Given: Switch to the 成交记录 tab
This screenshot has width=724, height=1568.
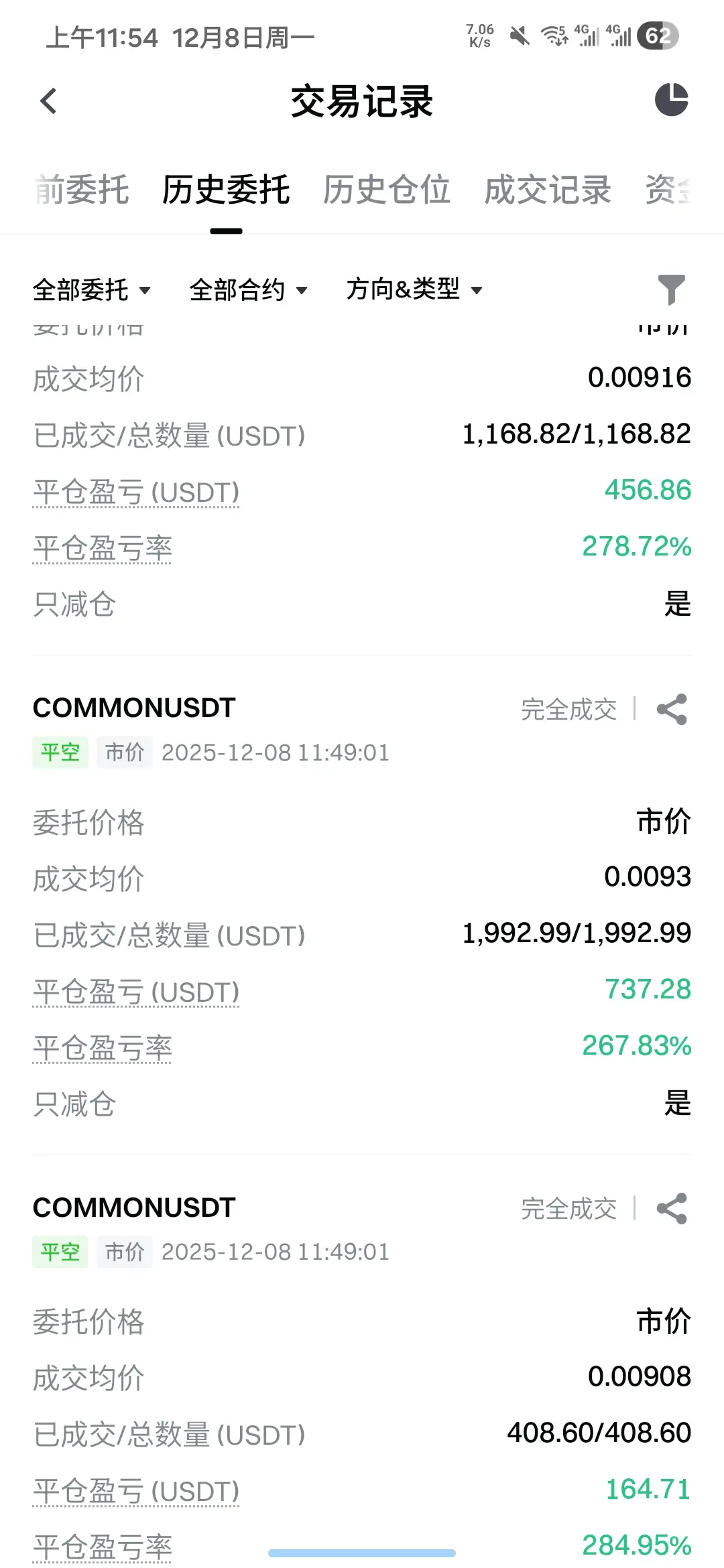Looking at the screenshot, I should tap(548, 190).
